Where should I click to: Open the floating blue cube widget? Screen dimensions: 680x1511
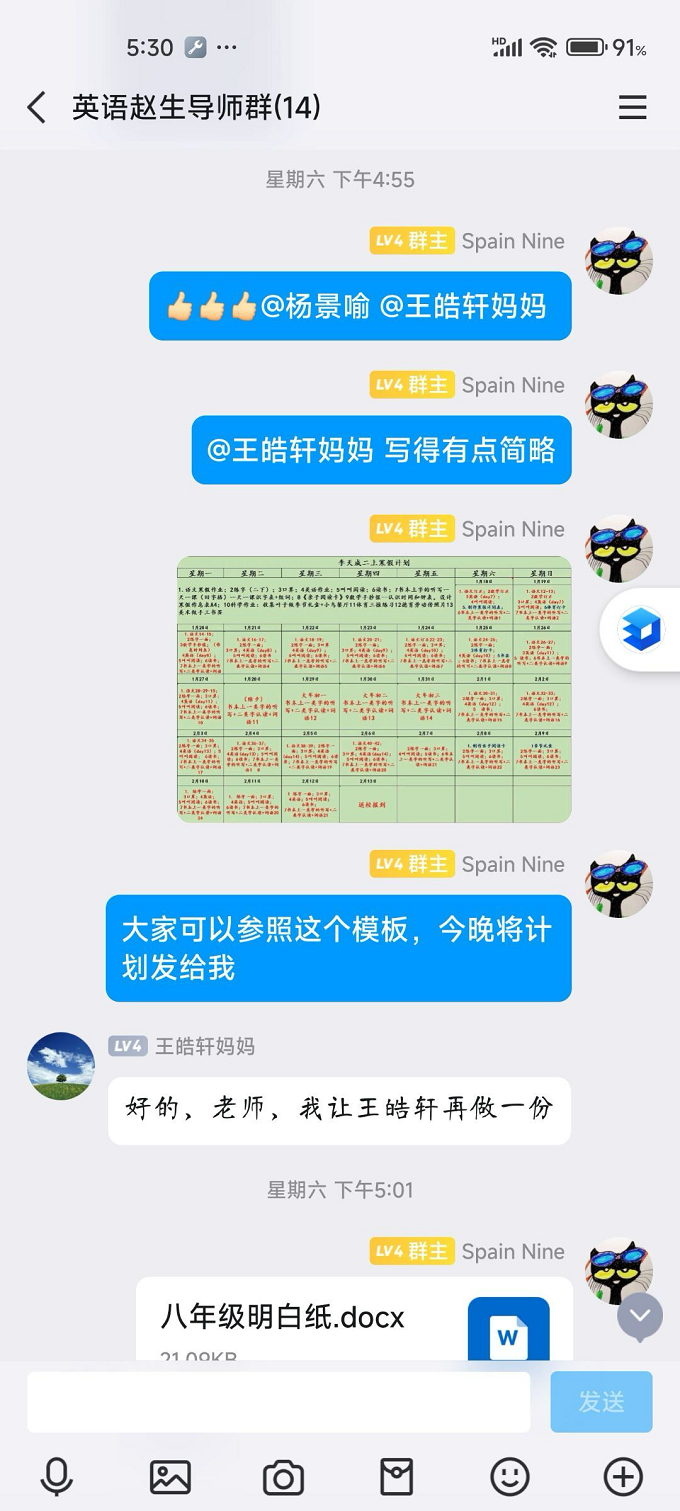point(641,630)
